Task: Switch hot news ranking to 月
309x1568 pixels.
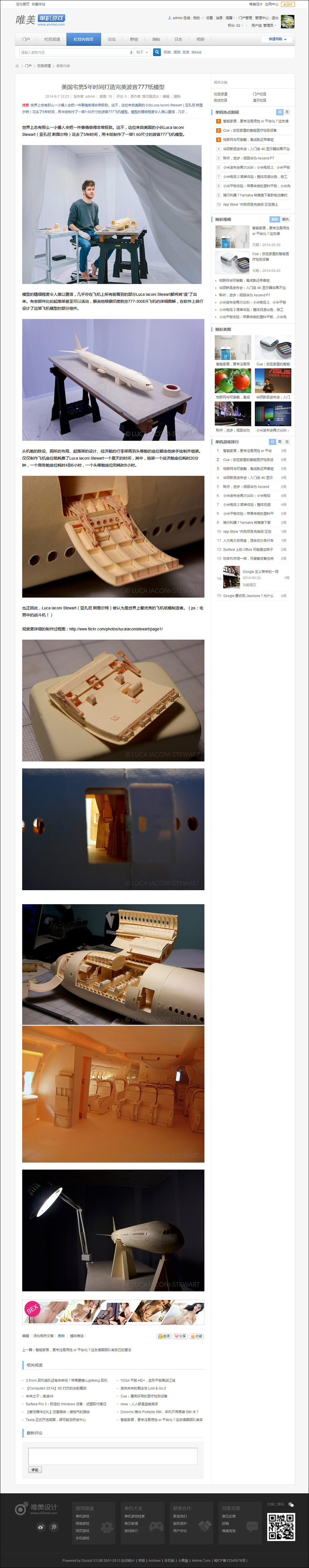Action: [287, 112]
